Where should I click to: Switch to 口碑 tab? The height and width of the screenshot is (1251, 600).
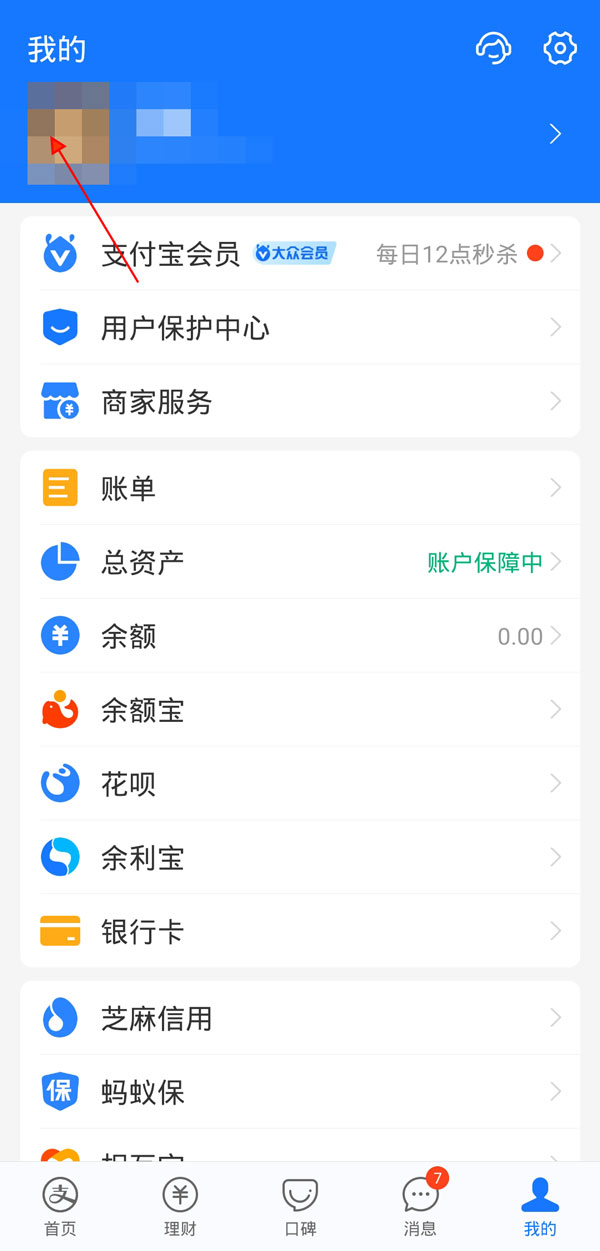point(300,1206)
